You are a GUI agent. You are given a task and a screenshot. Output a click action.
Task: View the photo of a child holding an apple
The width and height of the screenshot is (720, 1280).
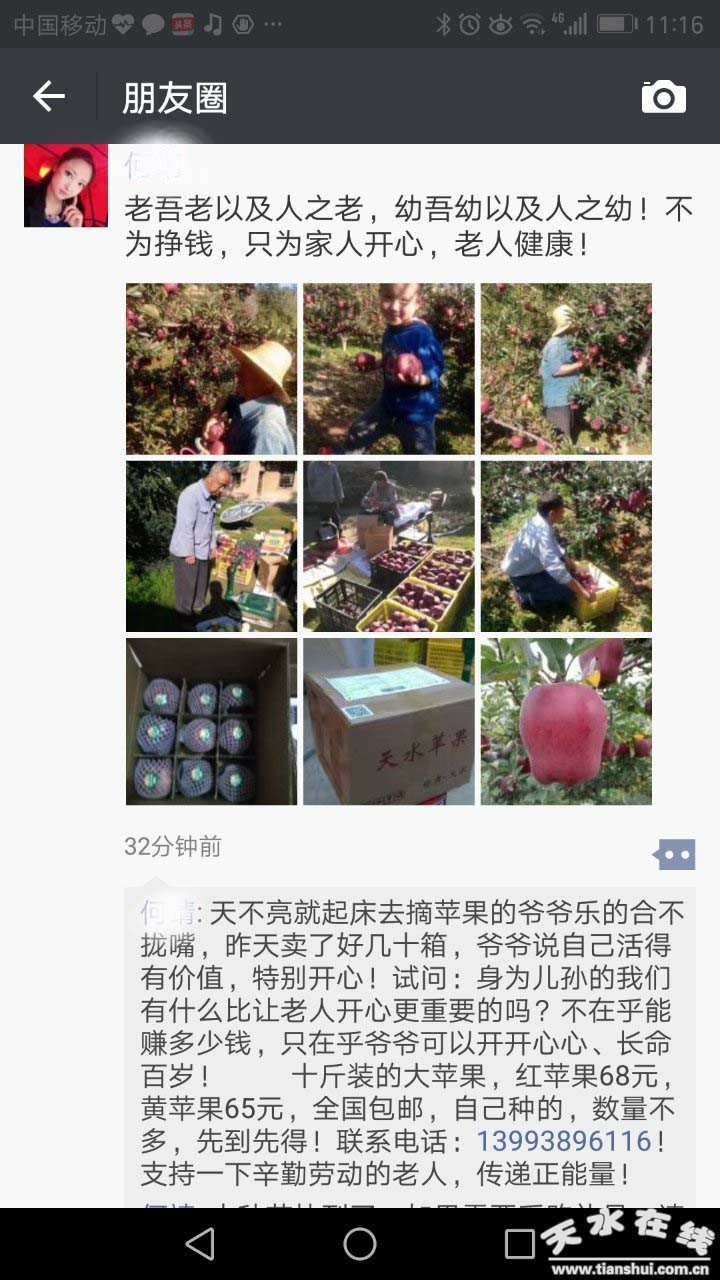[x=389, y=369]
